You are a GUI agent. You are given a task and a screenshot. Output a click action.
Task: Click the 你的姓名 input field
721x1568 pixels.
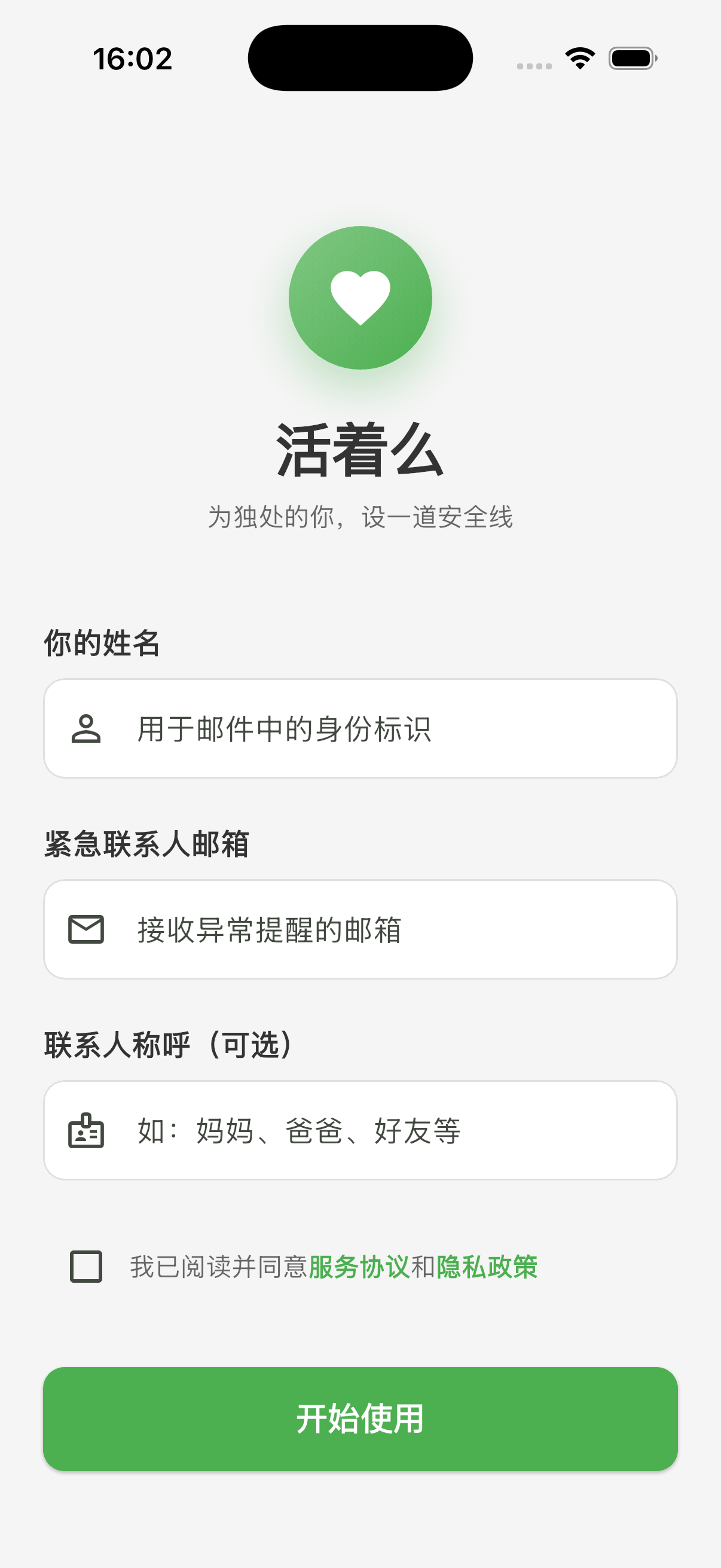point(360,727)
